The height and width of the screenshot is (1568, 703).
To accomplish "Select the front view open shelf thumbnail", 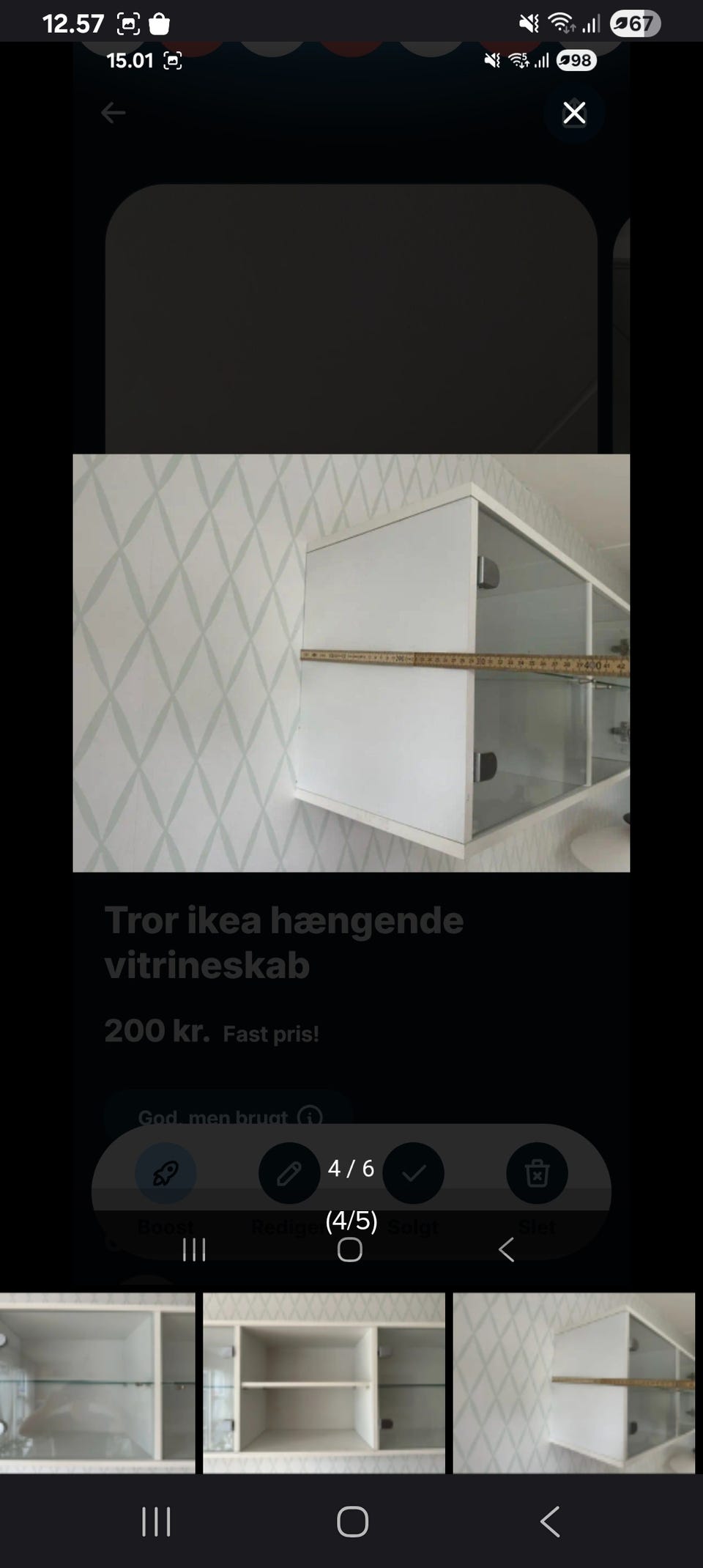I will pos(324,1383).
